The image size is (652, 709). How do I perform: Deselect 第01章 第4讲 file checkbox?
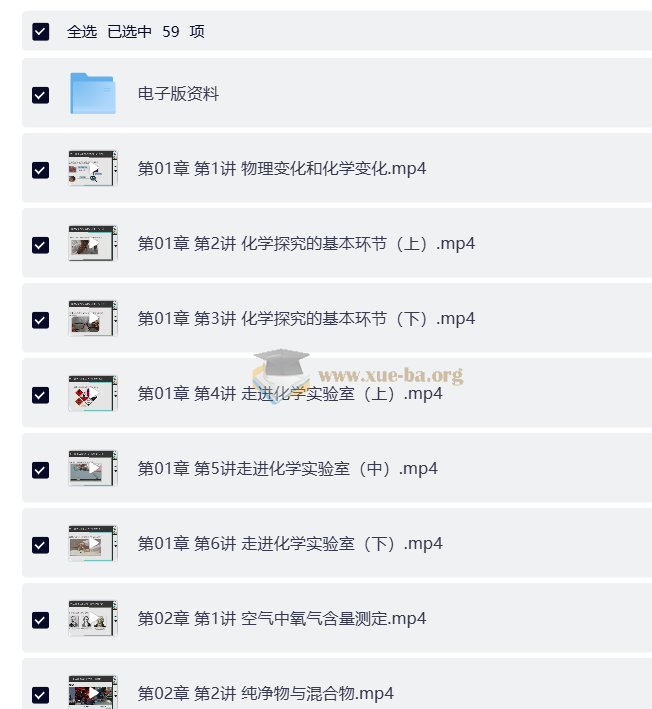(40, 395)
